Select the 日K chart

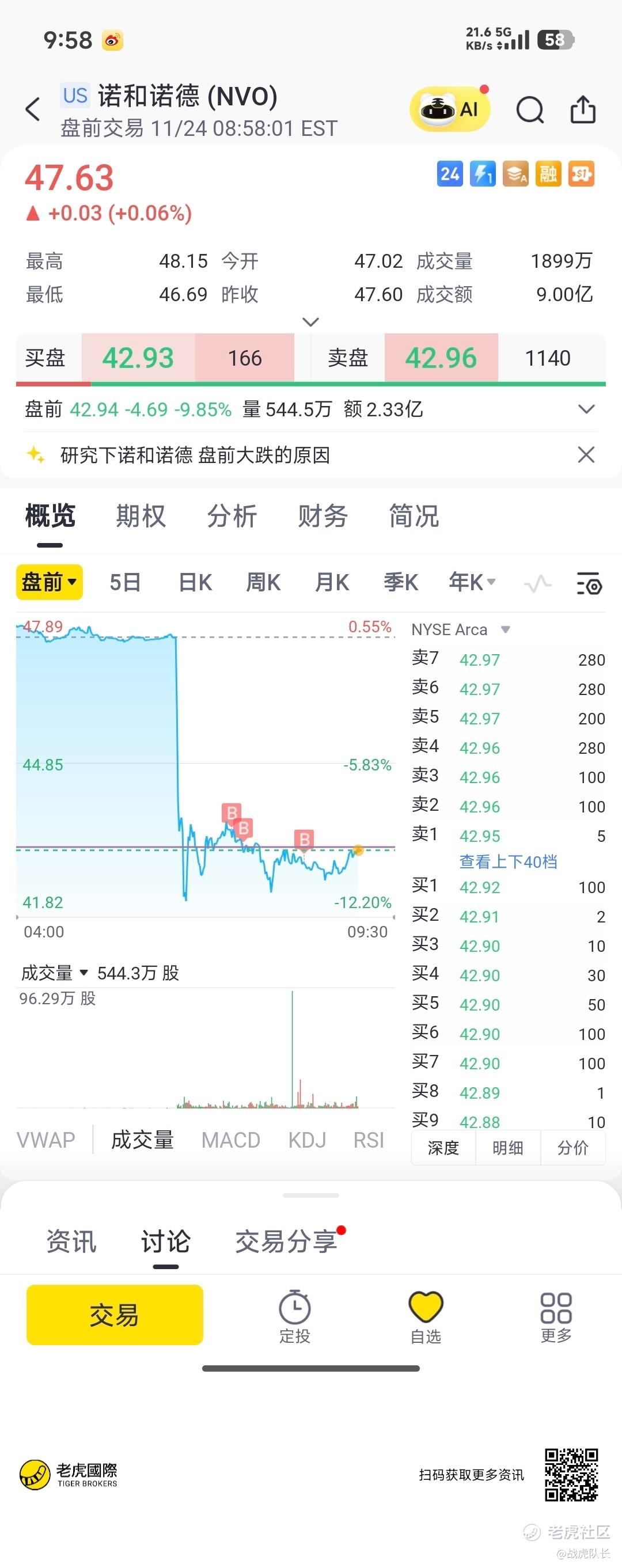[195, 583]
